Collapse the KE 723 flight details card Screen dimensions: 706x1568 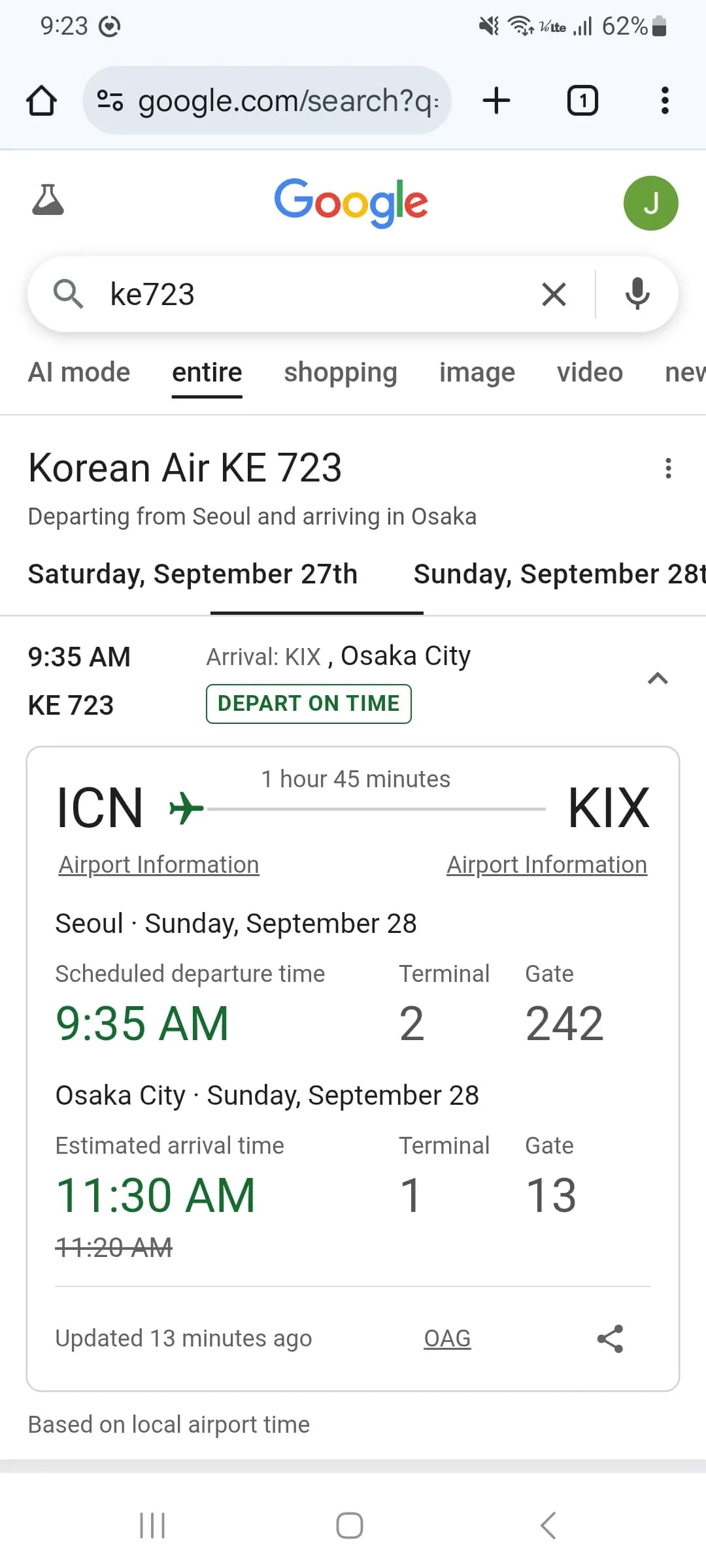658,679
